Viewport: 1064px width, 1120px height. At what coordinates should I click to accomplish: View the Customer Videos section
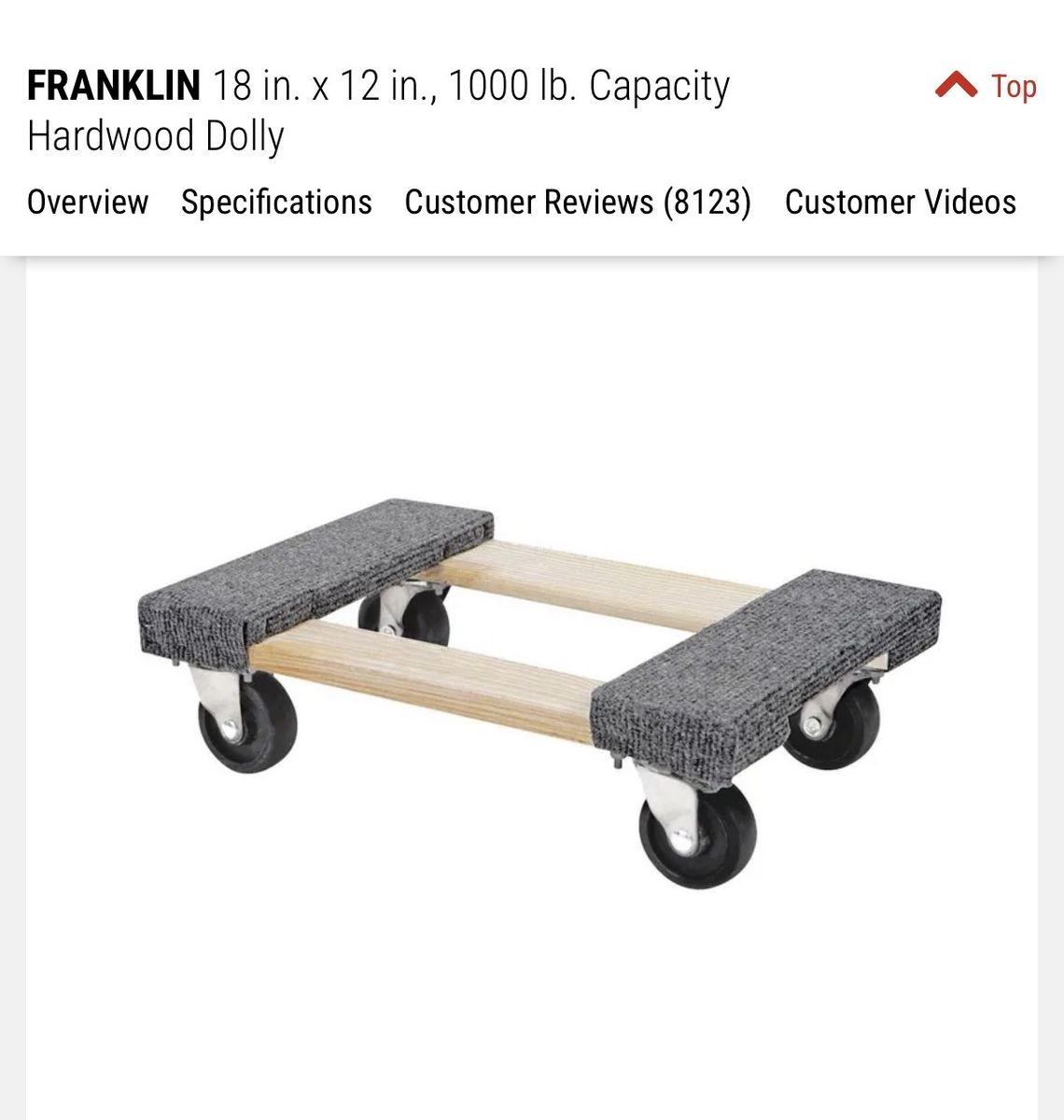pyautogui.click(x=901, y=202)
